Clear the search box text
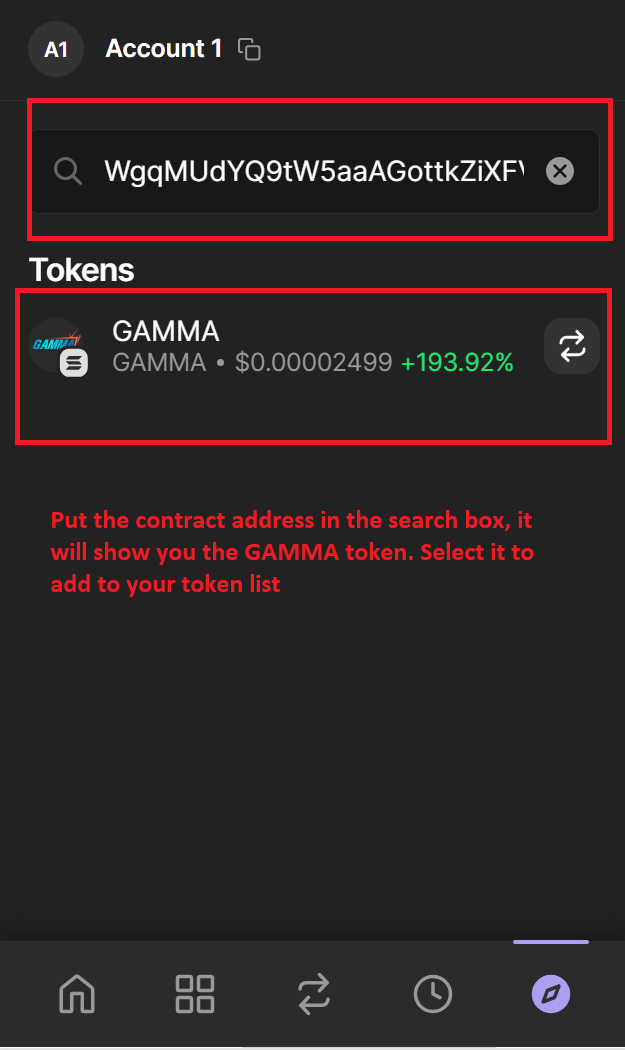The image size is (625, 1050). point(560,171)
